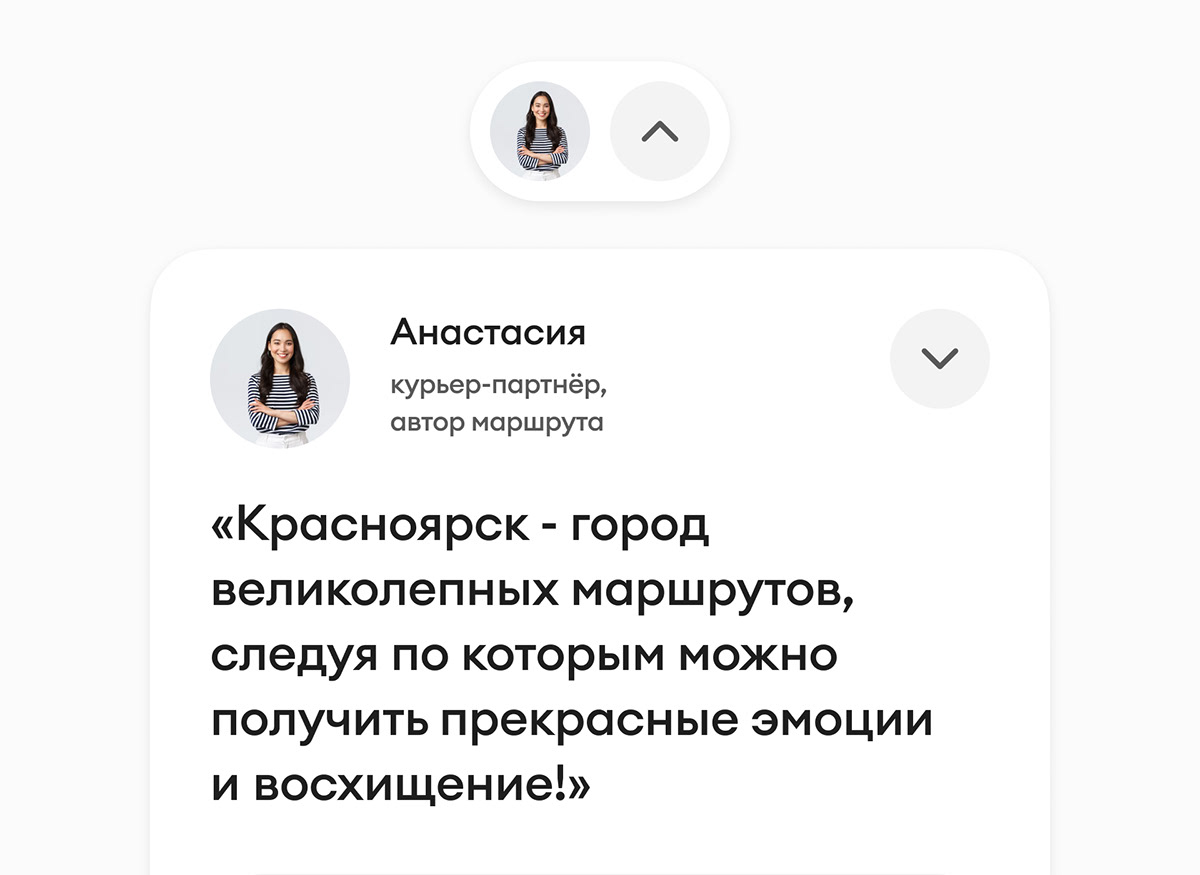This screenshot has height=875, width=1200.
Task: Collapse Анастасия's quote card with the down chevron
Action: pyautogui.click(x=939, y=359)
